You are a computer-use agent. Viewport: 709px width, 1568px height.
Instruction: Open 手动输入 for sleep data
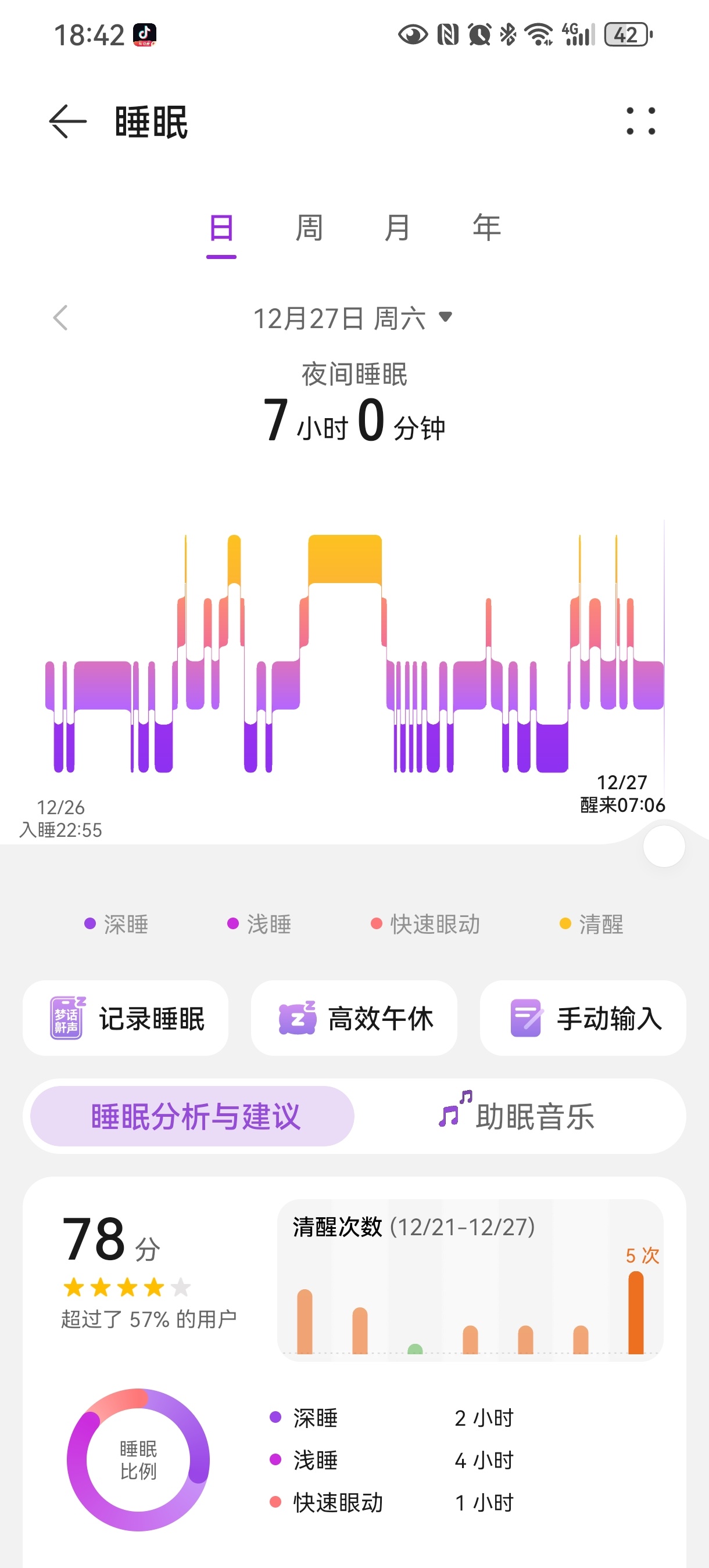[583, 1019]
